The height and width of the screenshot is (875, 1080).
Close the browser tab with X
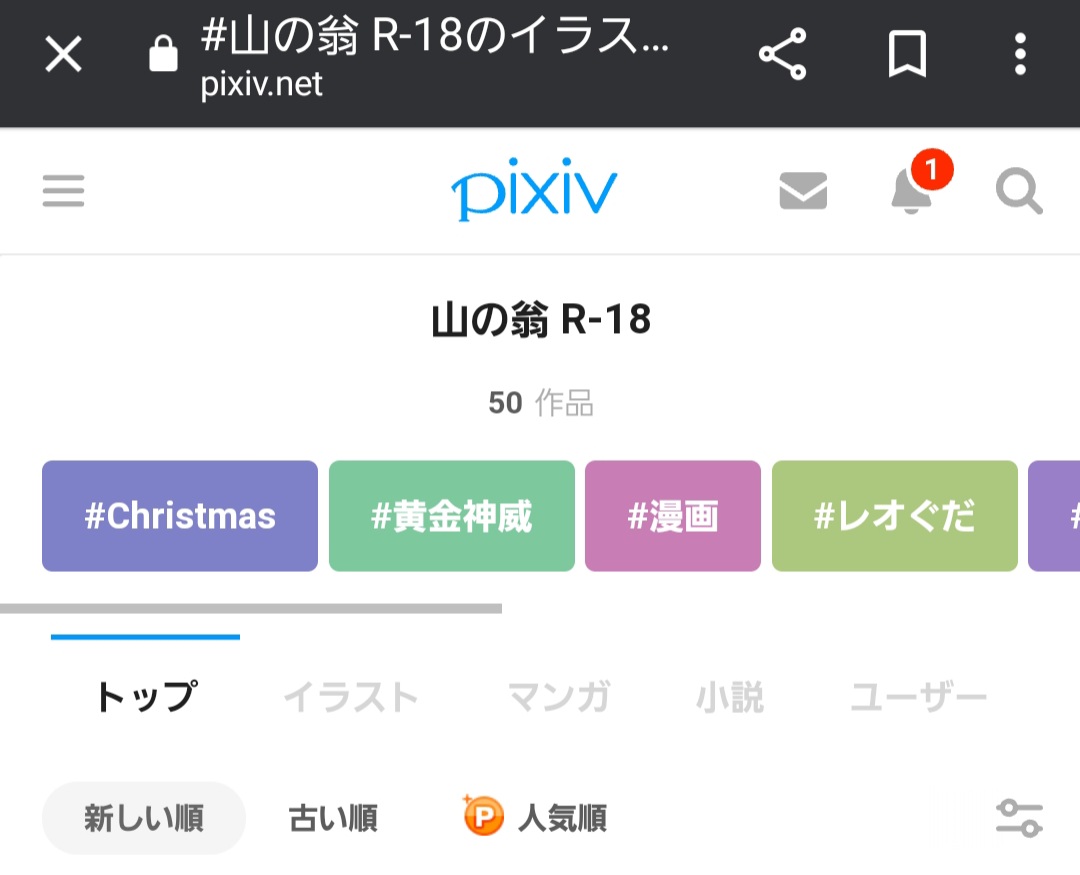63,55
